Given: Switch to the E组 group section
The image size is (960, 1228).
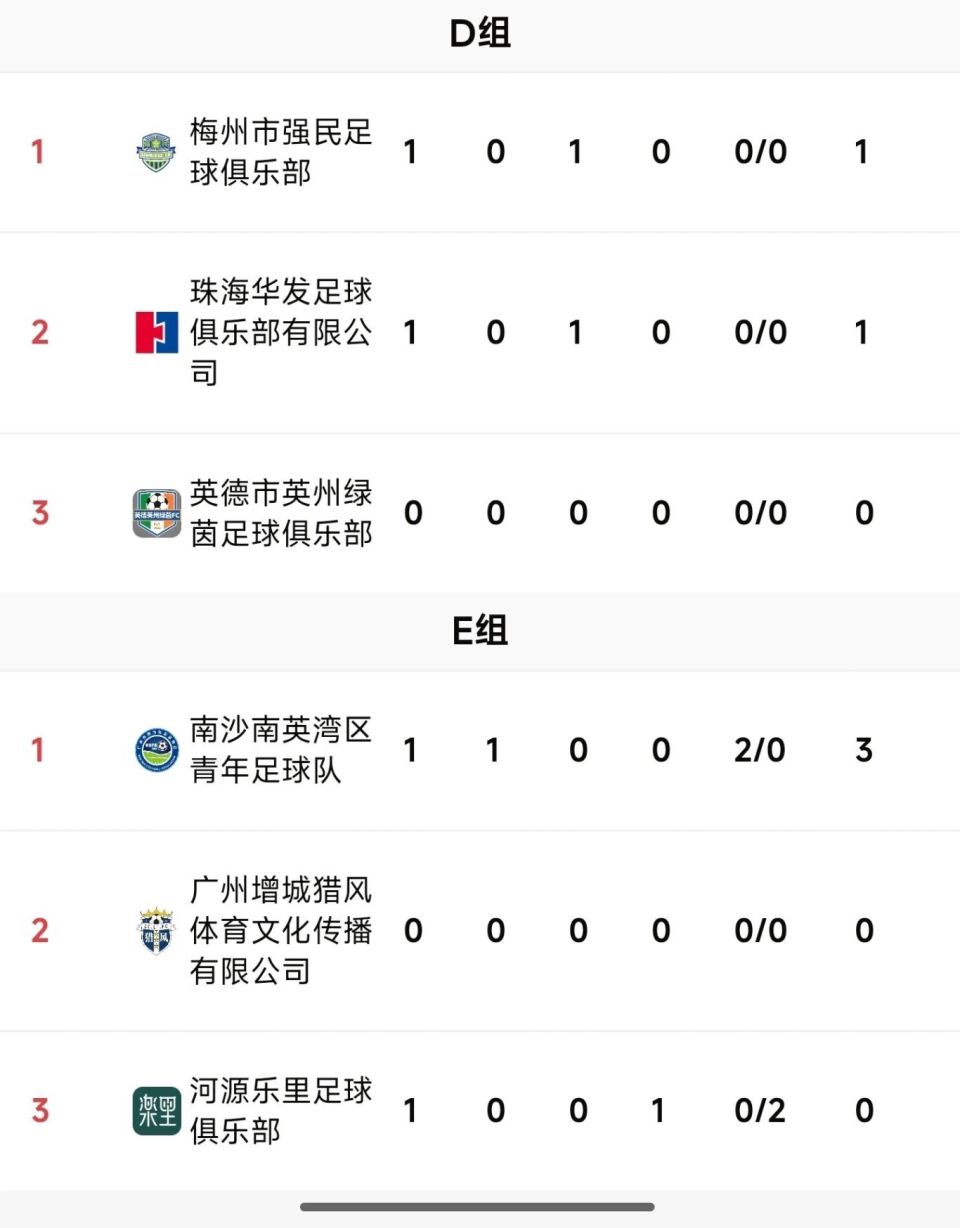Looking at the screenshot, I should pyautogui.click(x=480, y=631).
